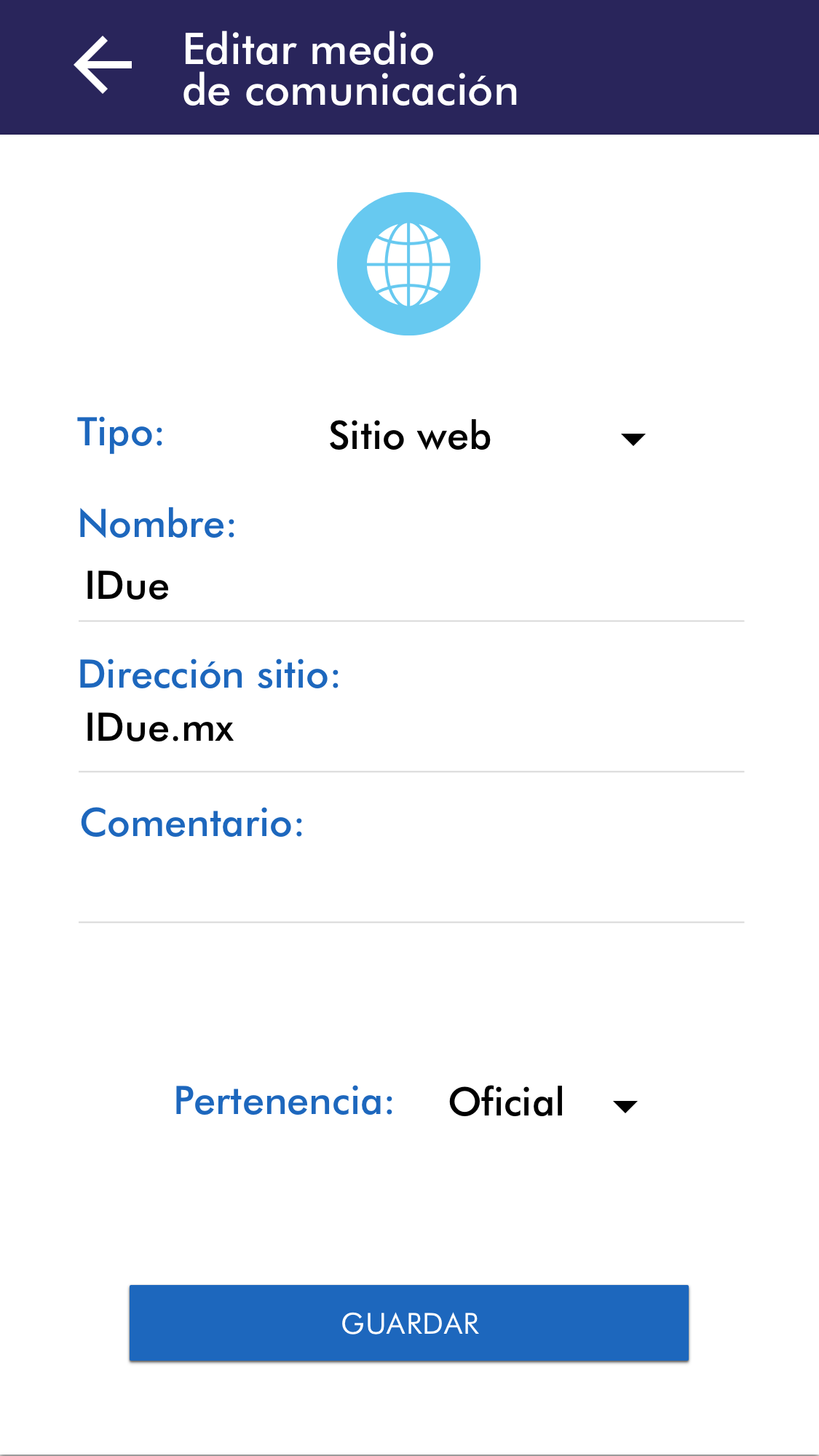Screen dimensions: 819x1456
Task: Edit the Nombre field with IDue
Action: pos(411,586)
